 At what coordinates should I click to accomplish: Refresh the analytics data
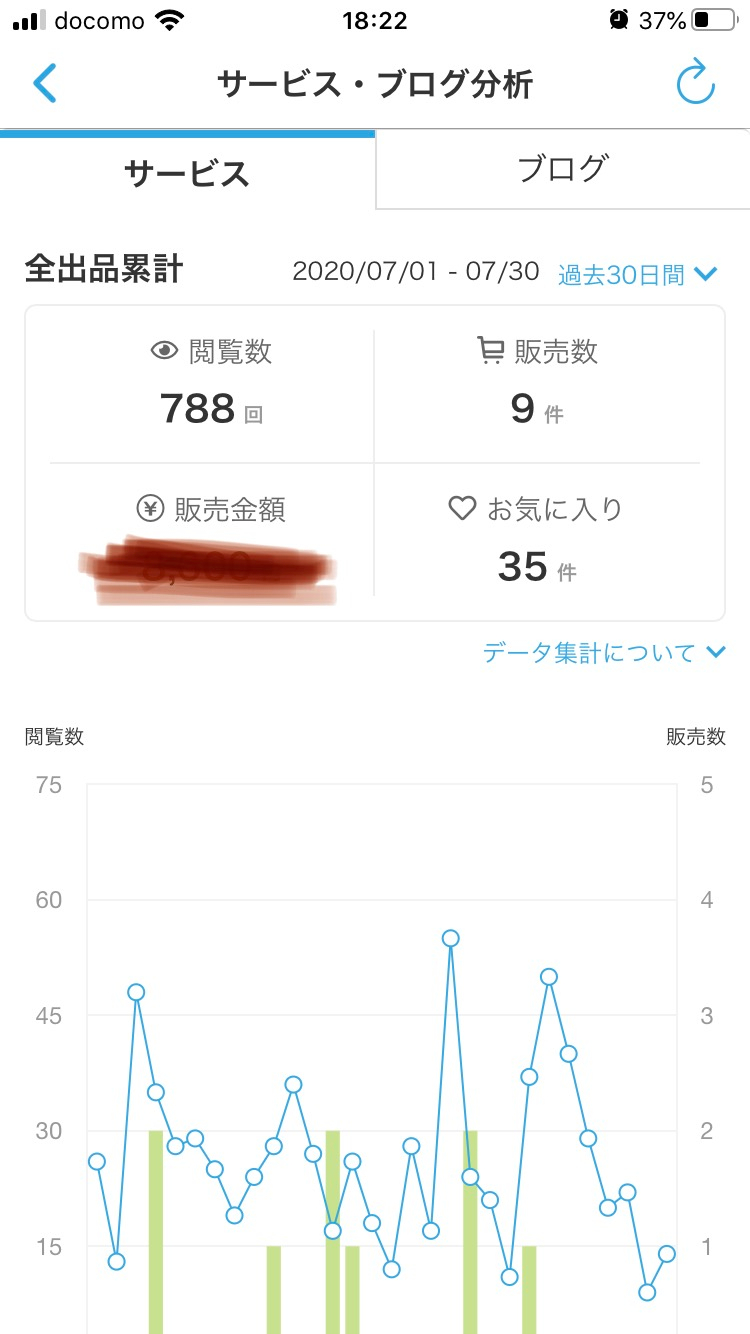click(x=695, y=84)
